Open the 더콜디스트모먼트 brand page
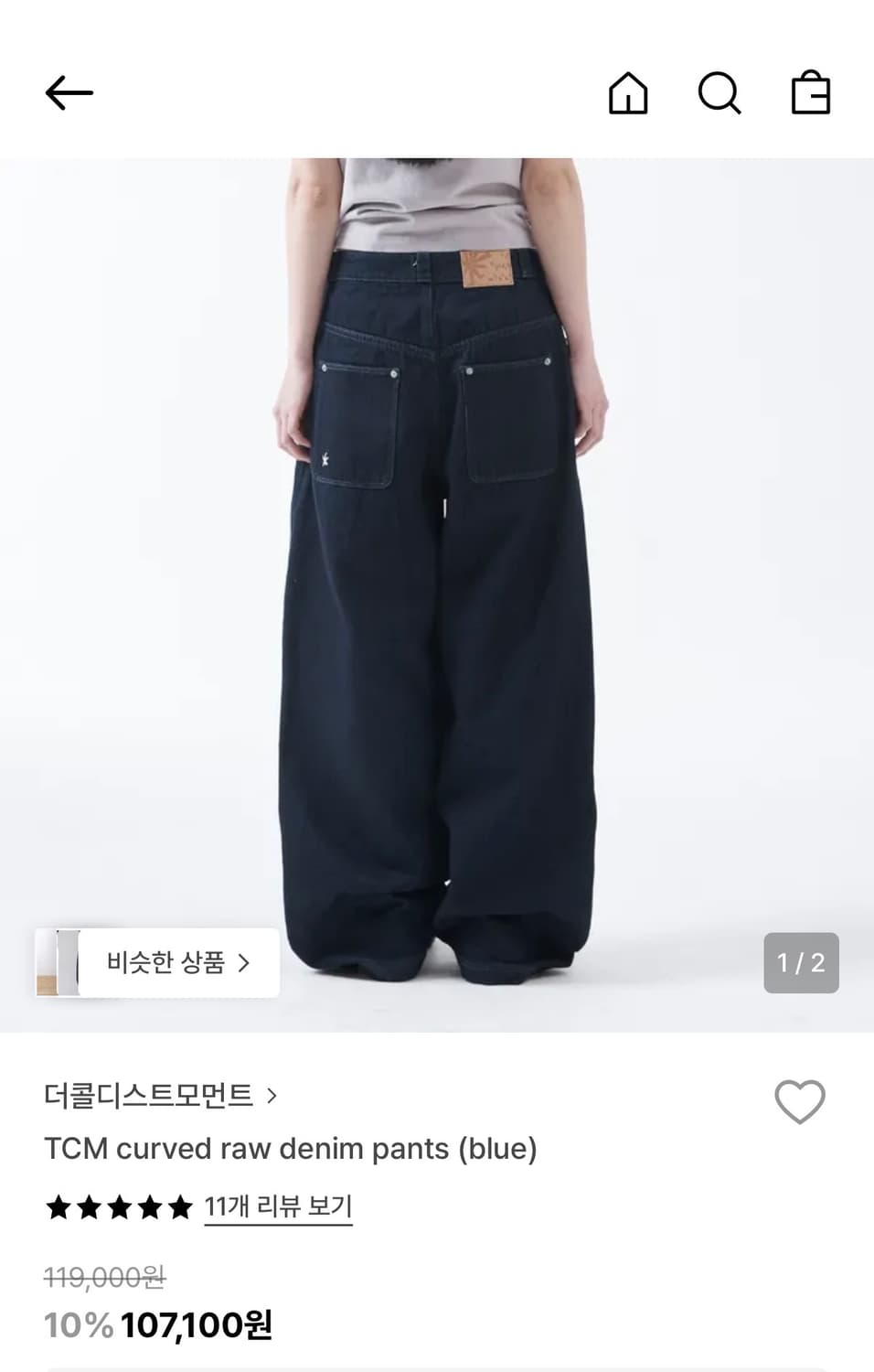 tap(151, 1095)
